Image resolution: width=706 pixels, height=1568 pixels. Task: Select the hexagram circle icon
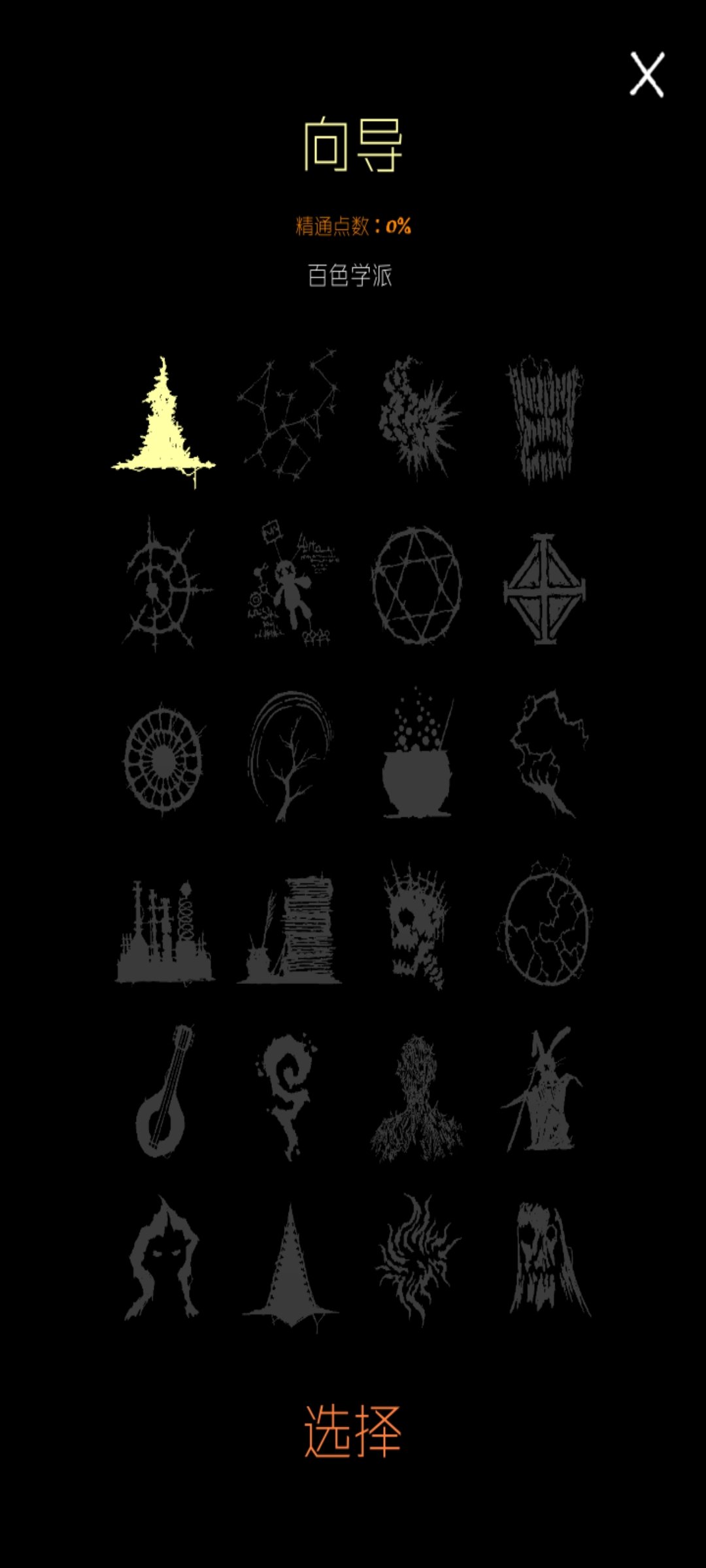coord(416,586)
